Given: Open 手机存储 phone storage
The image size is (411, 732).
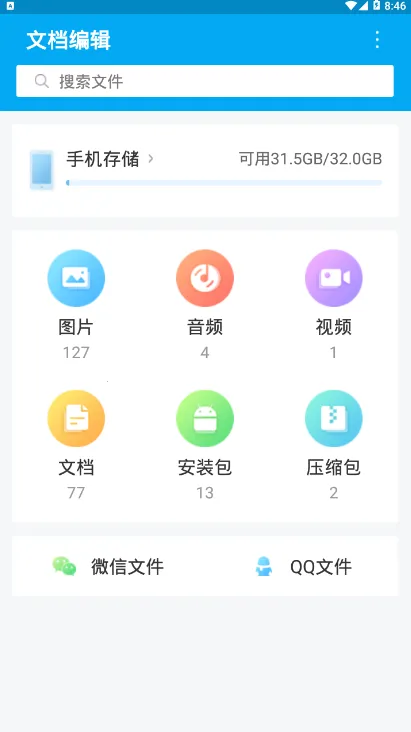Looking at the screenshot, I should coord(205,170).
